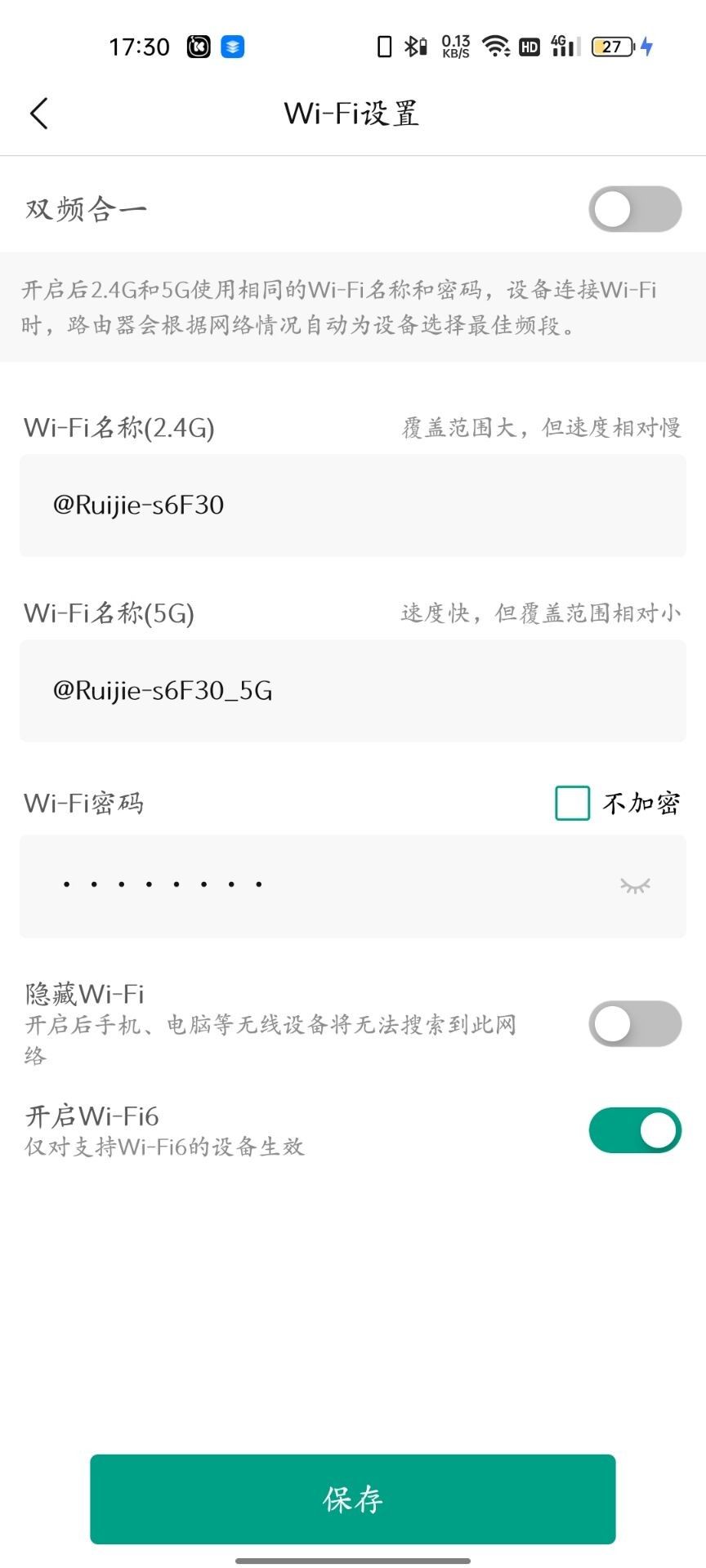Edit the Wi-Fi名称(5G) field

click(x=353, y=691)
